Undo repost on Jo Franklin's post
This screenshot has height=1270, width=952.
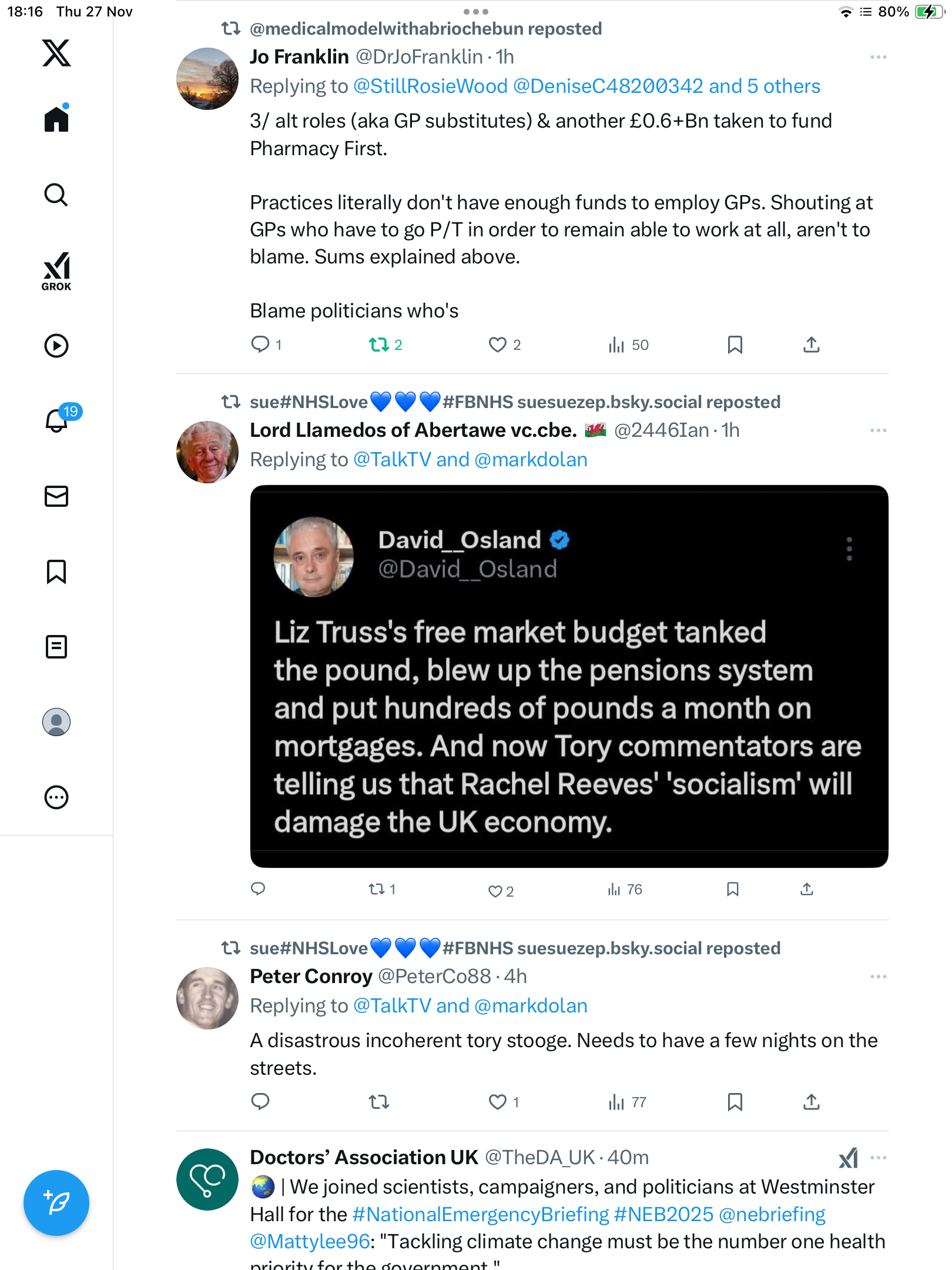(379, 345)
